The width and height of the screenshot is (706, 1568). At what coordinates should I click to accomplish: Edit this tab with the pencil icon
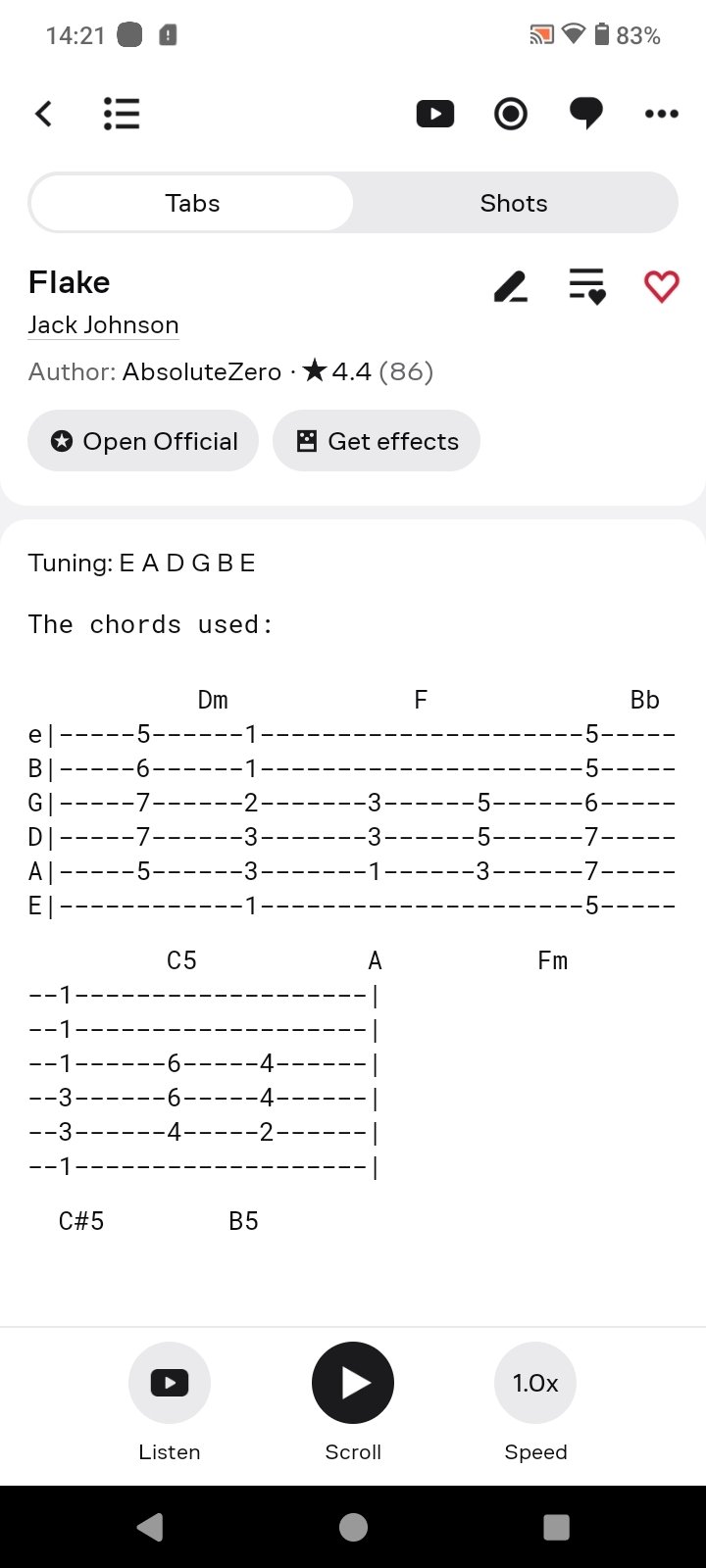tap(510, 286)
